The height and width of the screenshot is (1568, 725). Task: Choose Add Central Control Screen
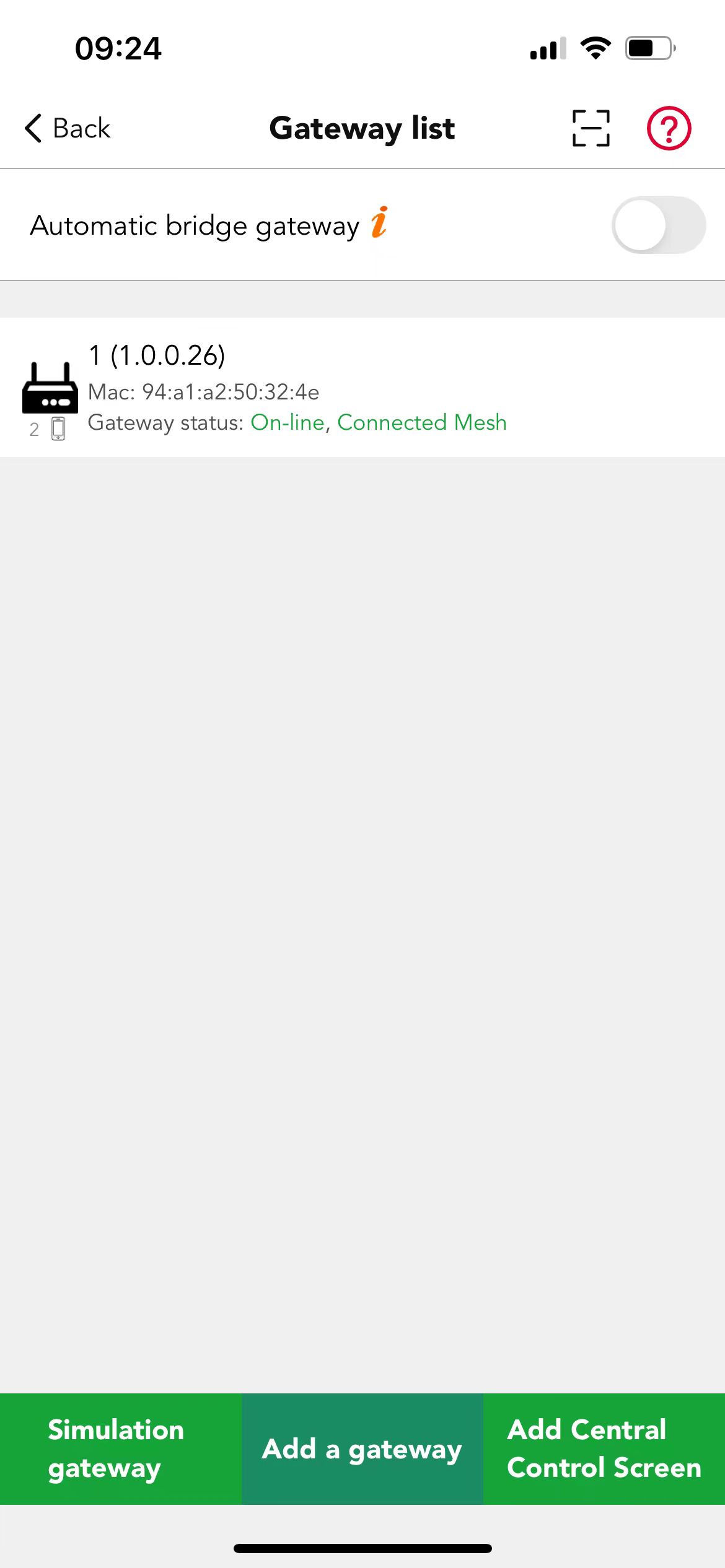pos(604,1448)
